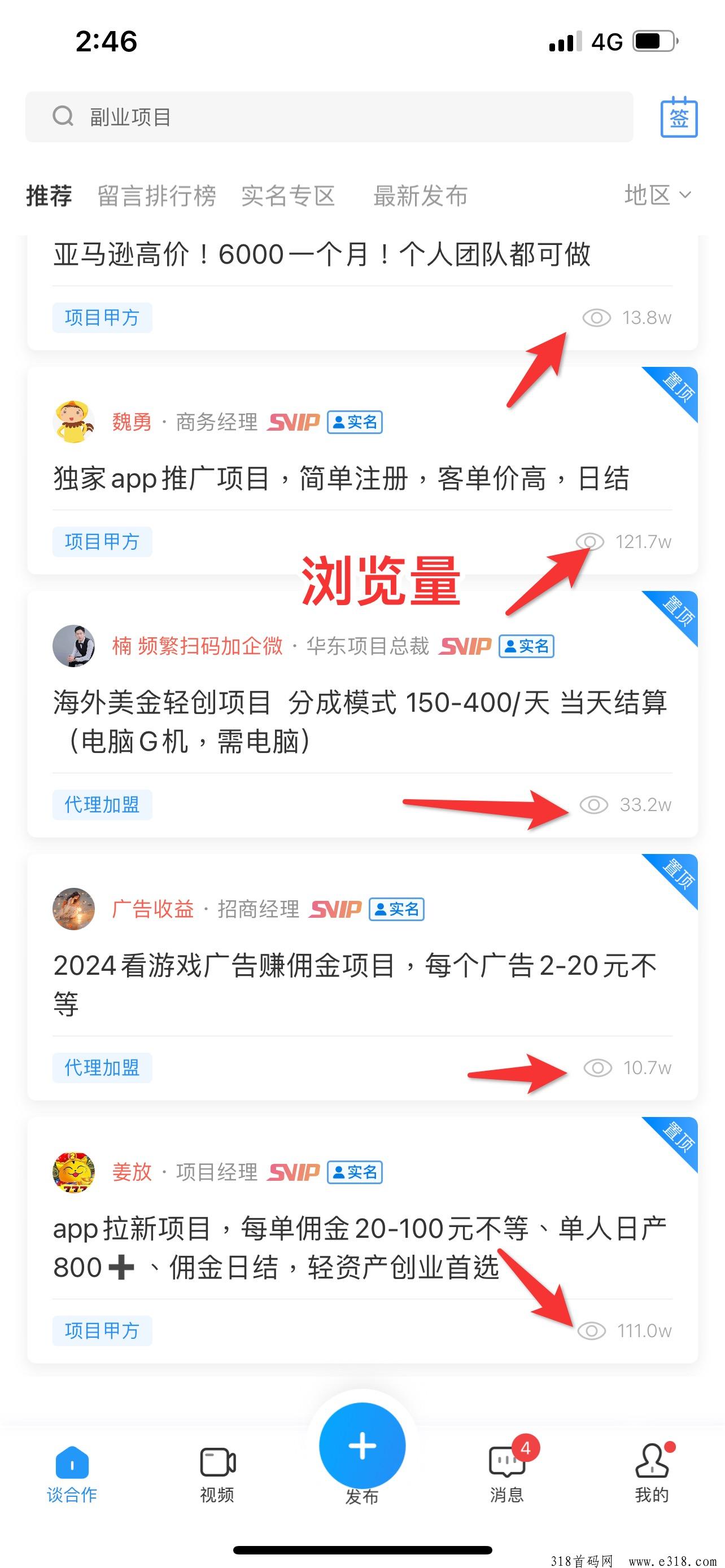Image resolution: width=725 pixels, height=1568 pixels.
Task: Go to the 视频 tab
Action: click(x=217, y=1474)
